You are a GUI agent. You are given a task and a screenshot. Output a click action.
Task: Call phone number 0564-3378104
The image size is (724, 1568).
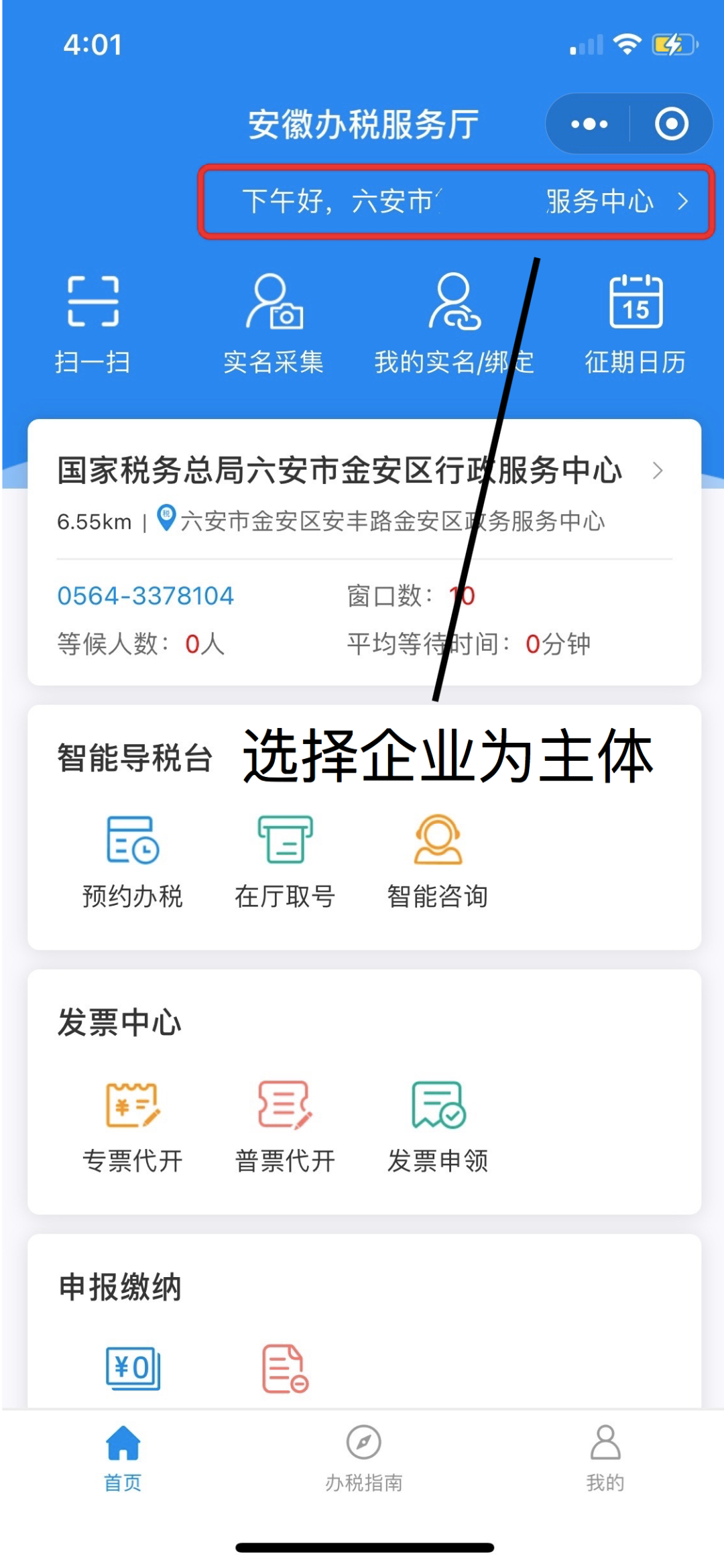(145, 596)
